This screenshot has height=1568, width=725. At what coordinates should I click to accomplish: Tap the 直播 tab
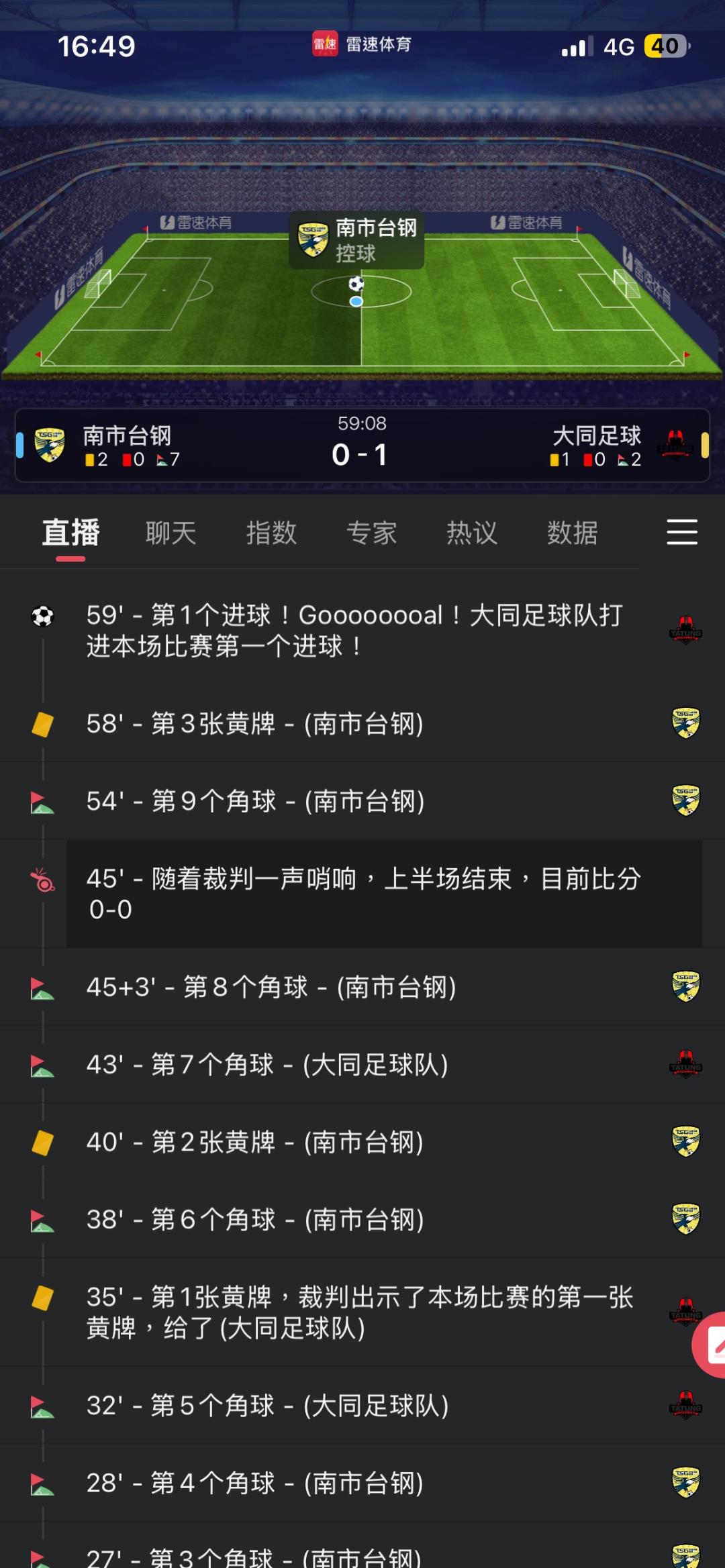(70, 533)
